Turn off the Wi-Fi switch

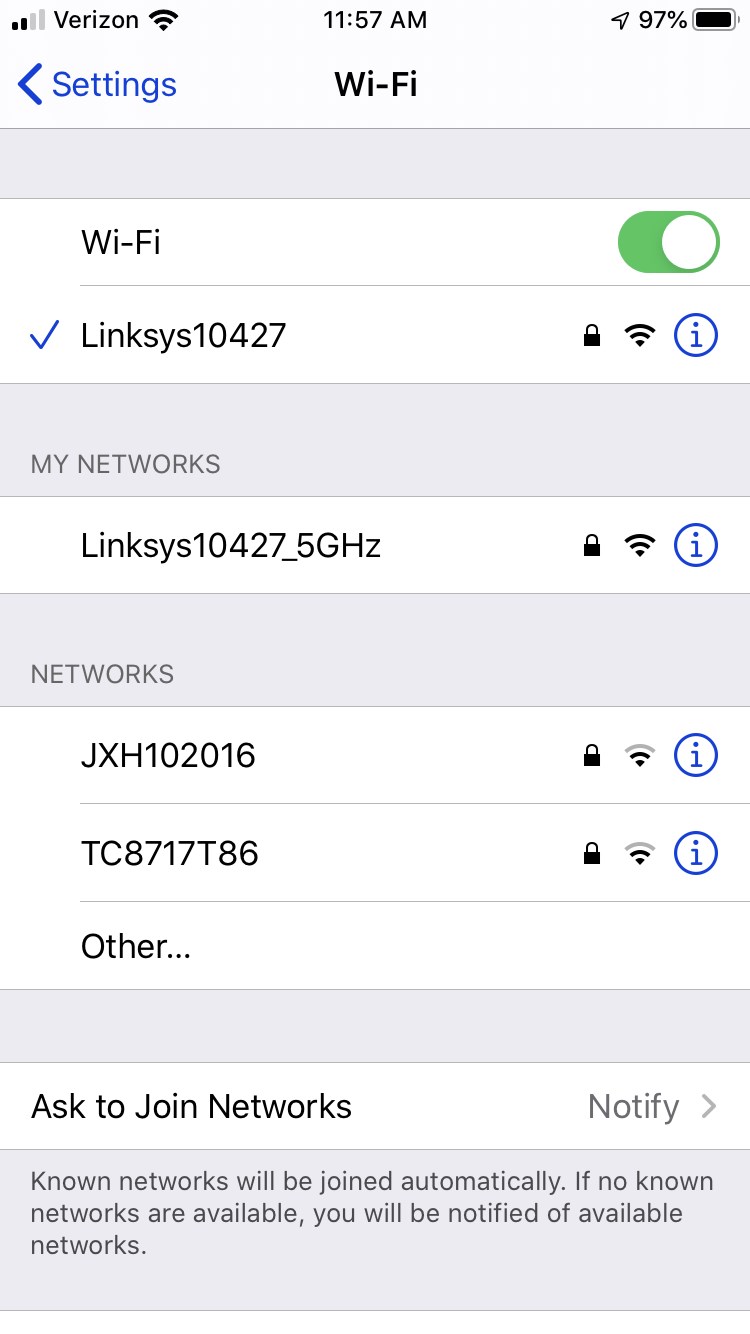pyautogui.click(x=668, y=242)
